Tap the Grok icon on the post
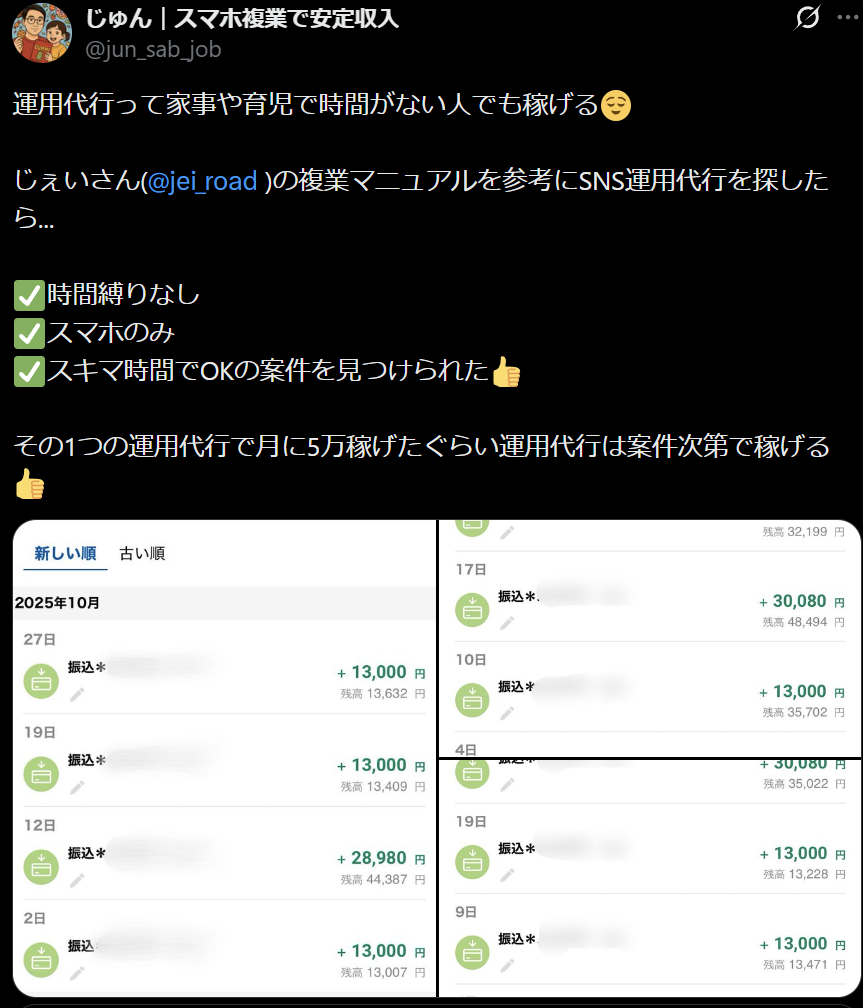 tap(807, 19)
